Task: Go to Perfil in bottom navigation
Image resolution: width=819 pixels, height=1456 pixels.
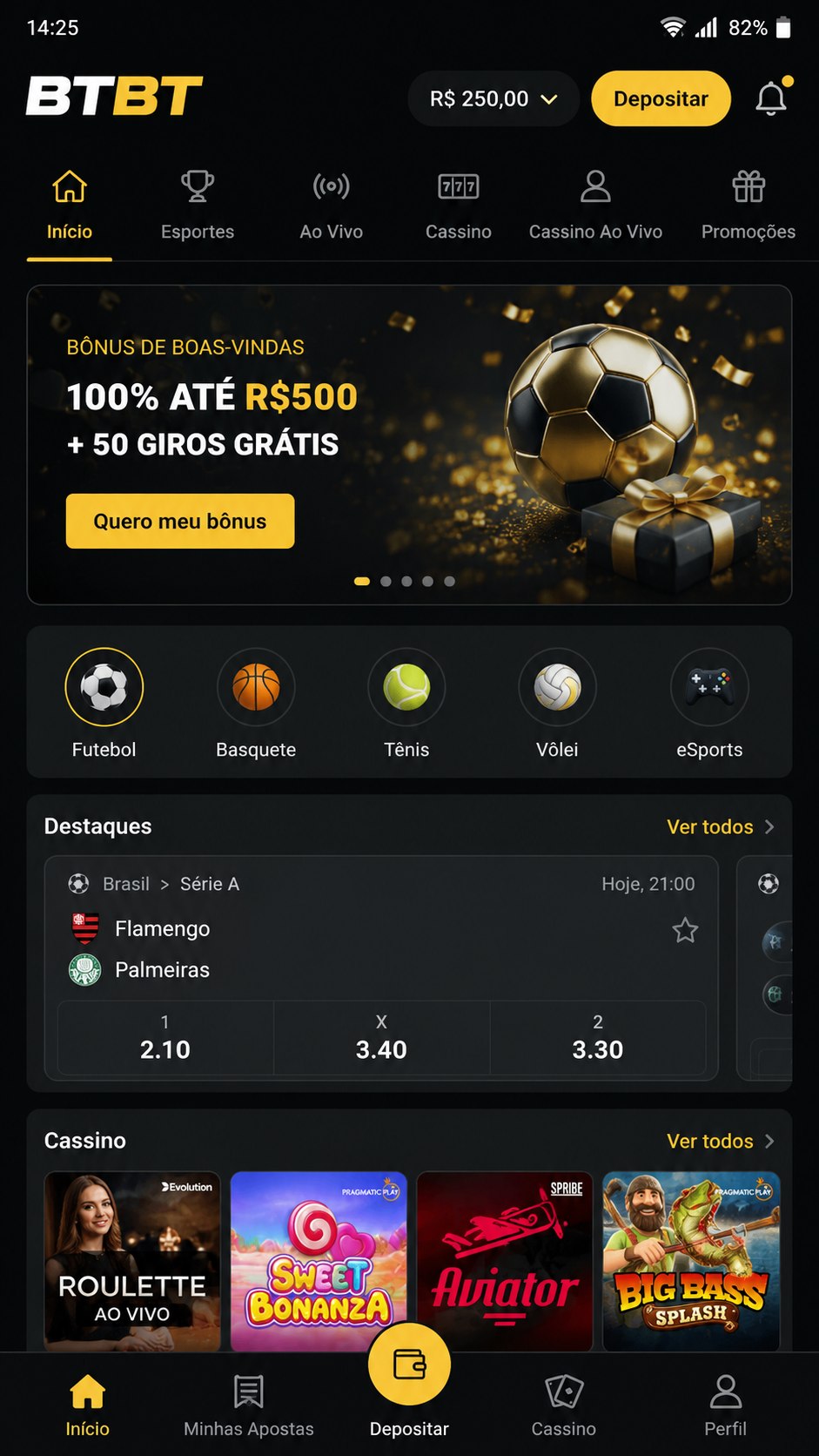Action: click(x=725, y=1405)
